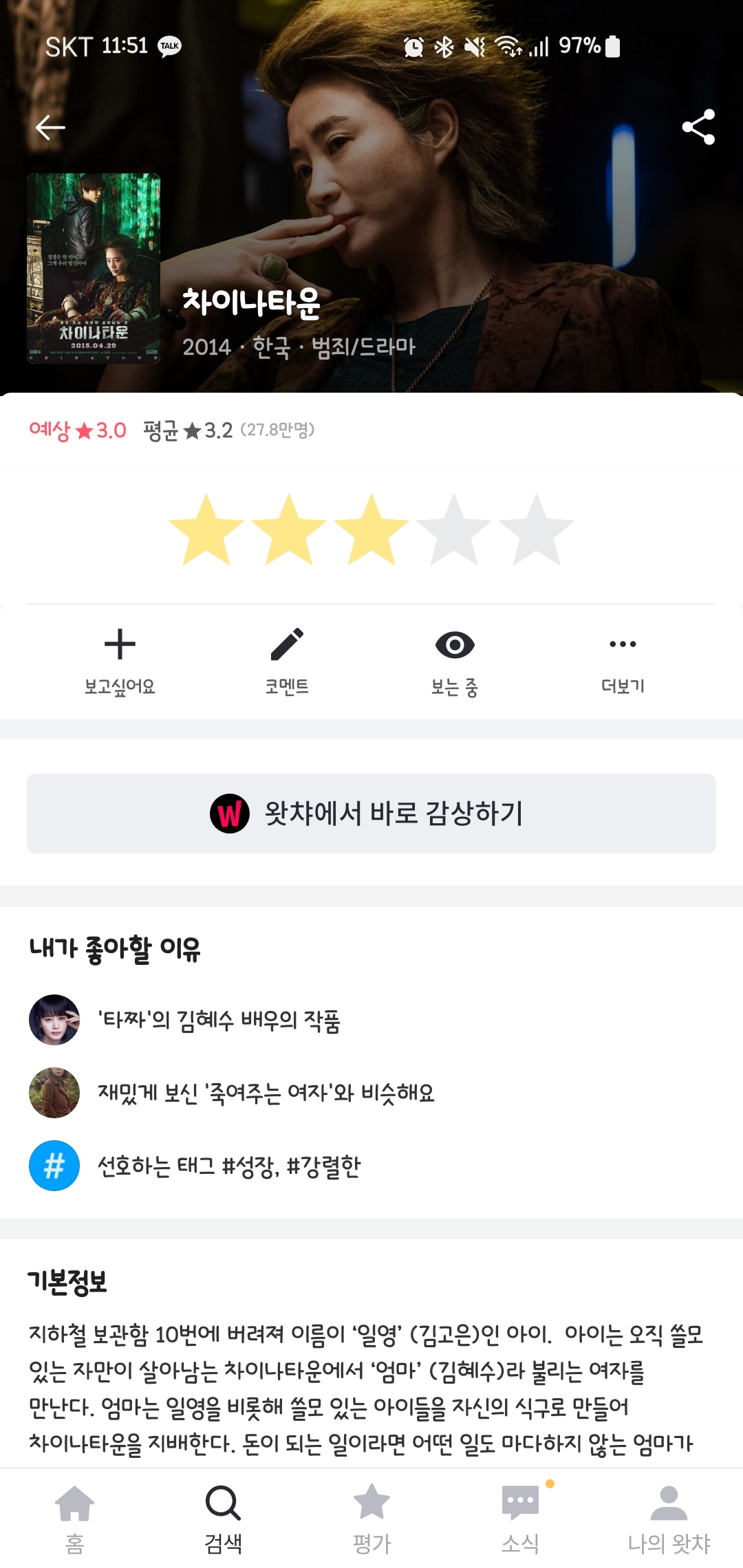The image size is (743, 1568).
Task: Open the '타짜'의 김혜수 배우의 작품 row
Action: tap(219, 1020)
